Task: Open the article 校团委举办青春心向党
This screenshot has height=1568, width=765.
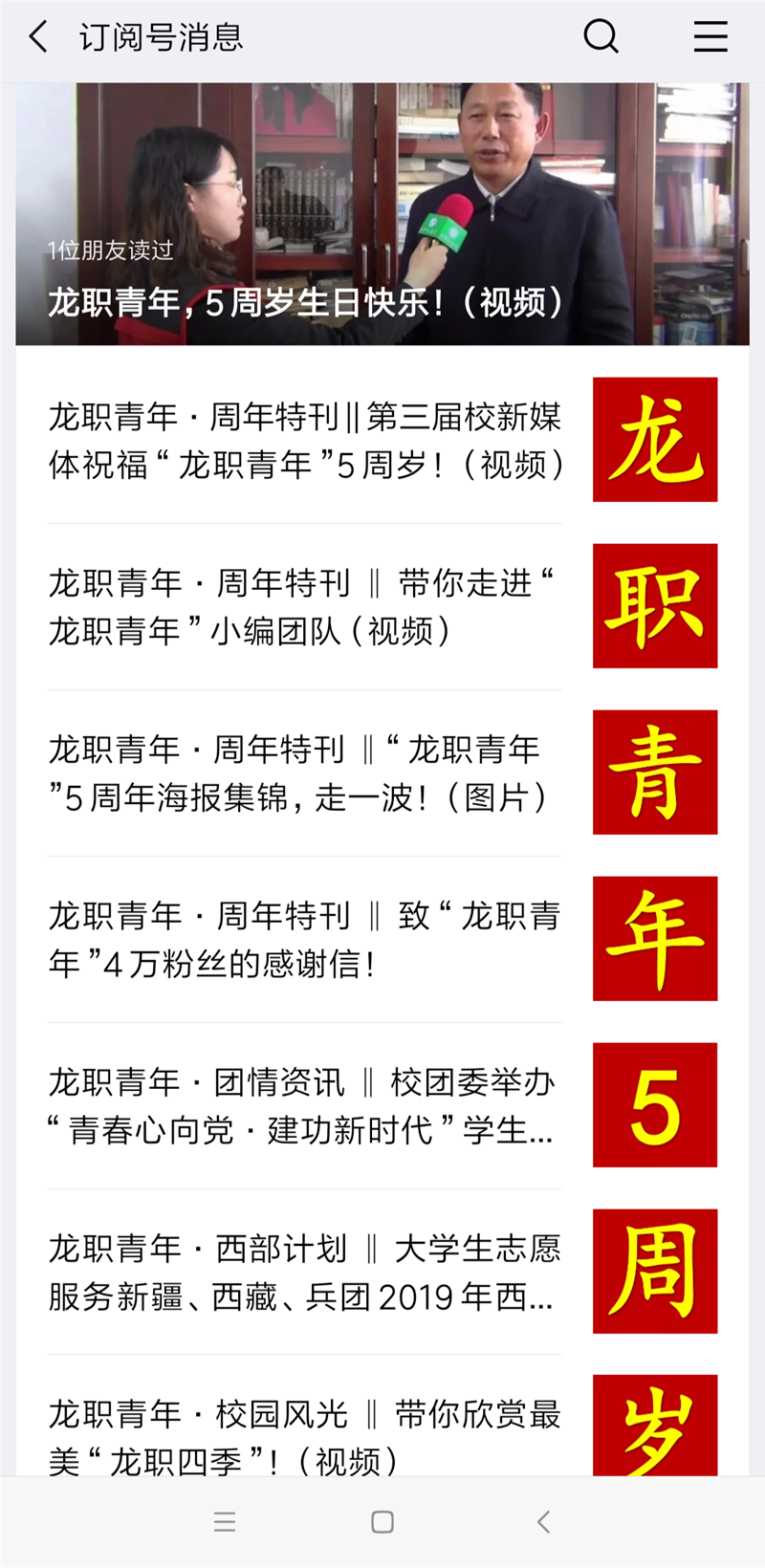Action: 382,1106
